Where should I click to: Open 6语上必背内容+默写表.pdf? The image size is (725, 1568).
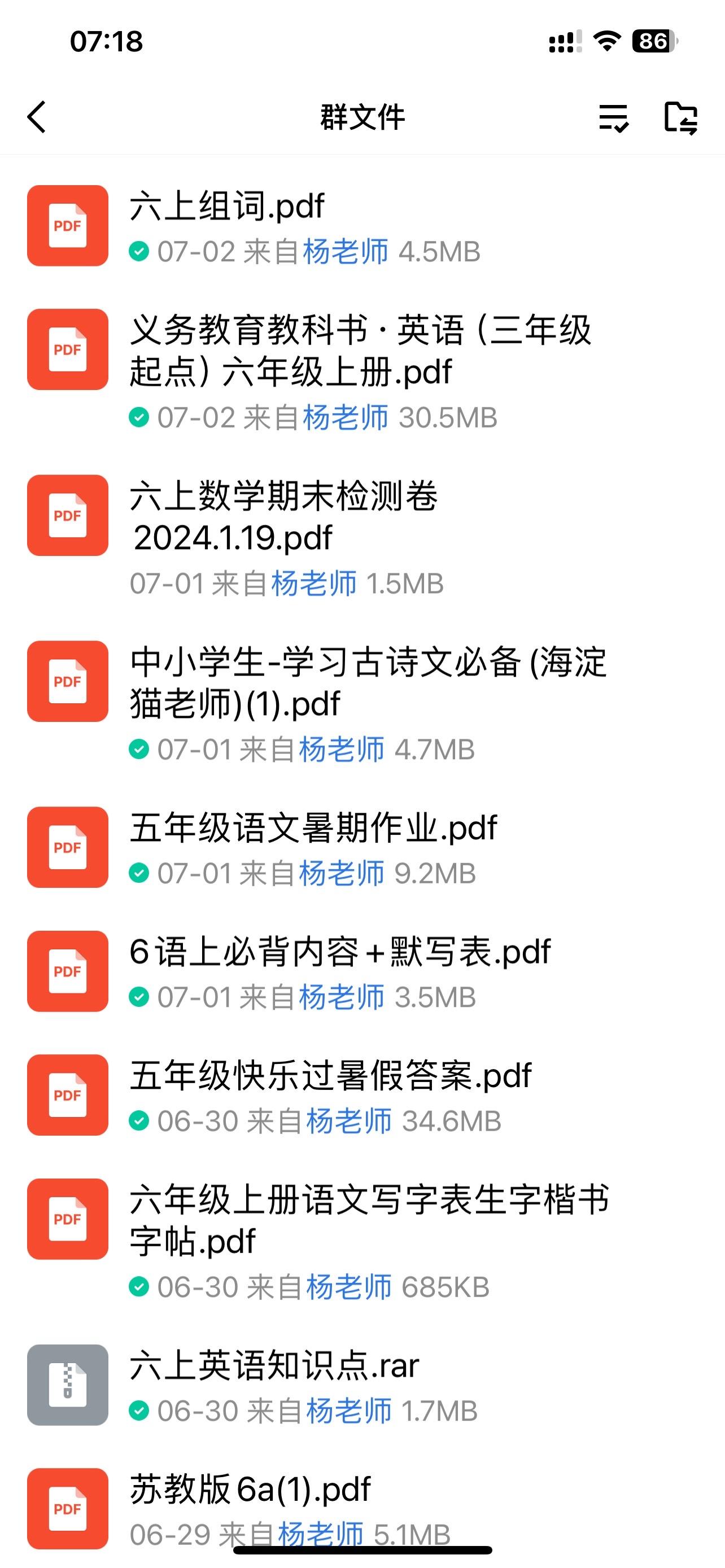click(362, 971)
